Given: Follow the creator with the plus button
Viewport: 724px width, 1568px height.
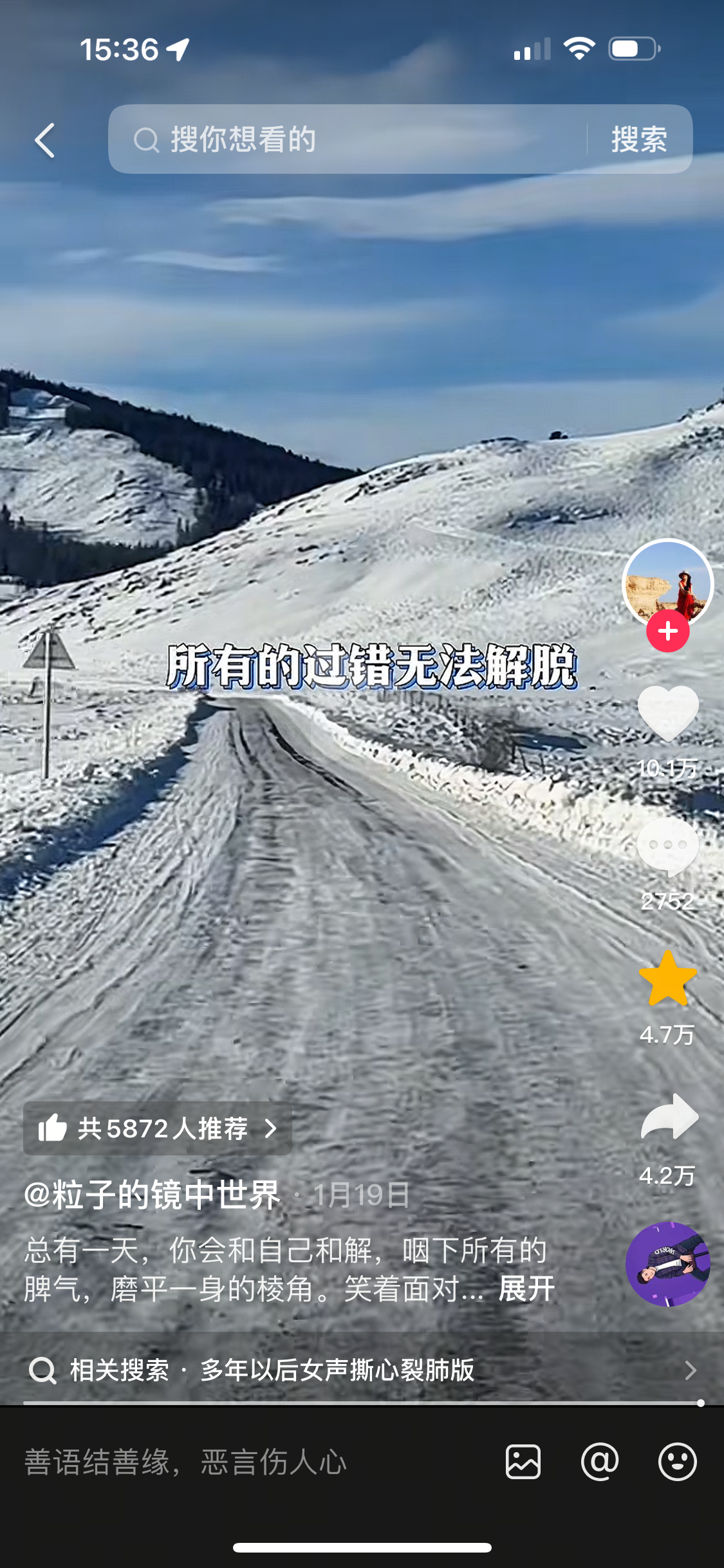Looking at the screenshot, I should tap(667, 631).
